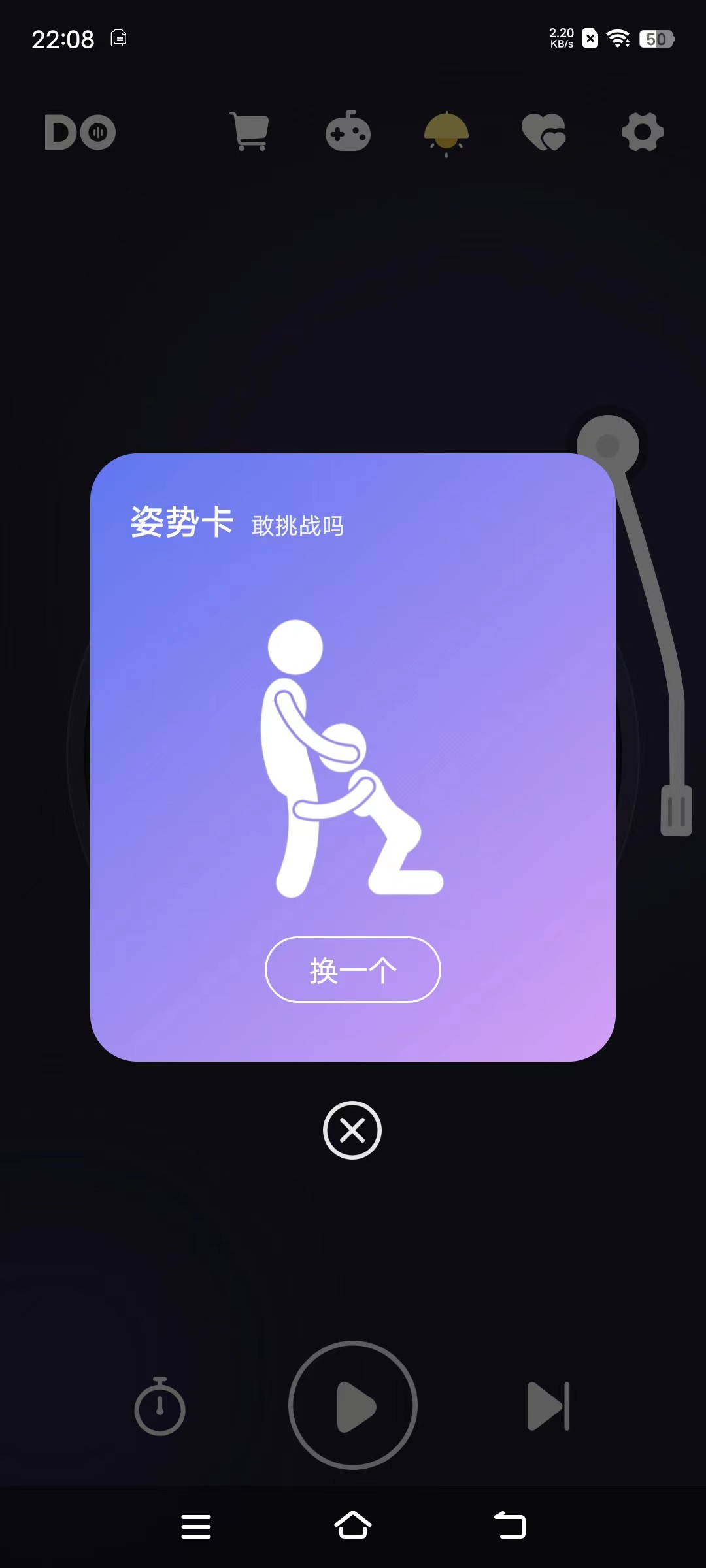Skip to the next track

click(x=548, y=1406)
